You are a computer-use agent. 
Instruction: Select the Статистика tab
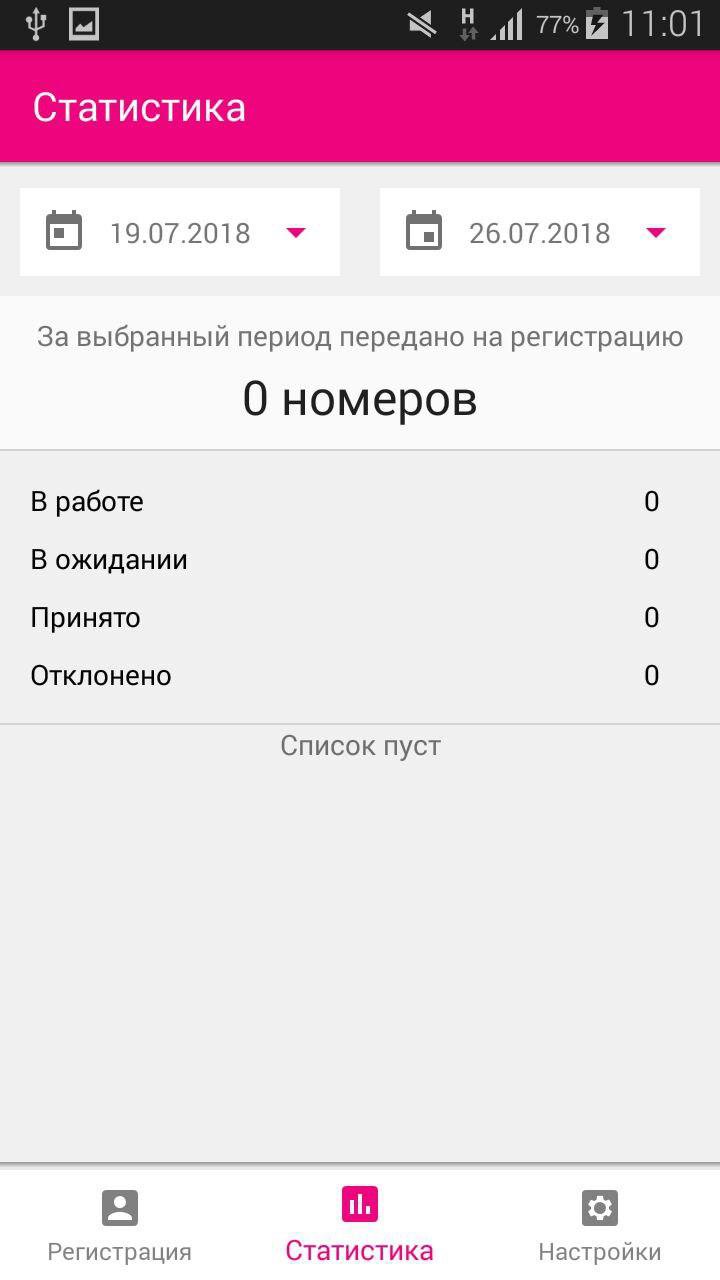tap(359, 1225)
